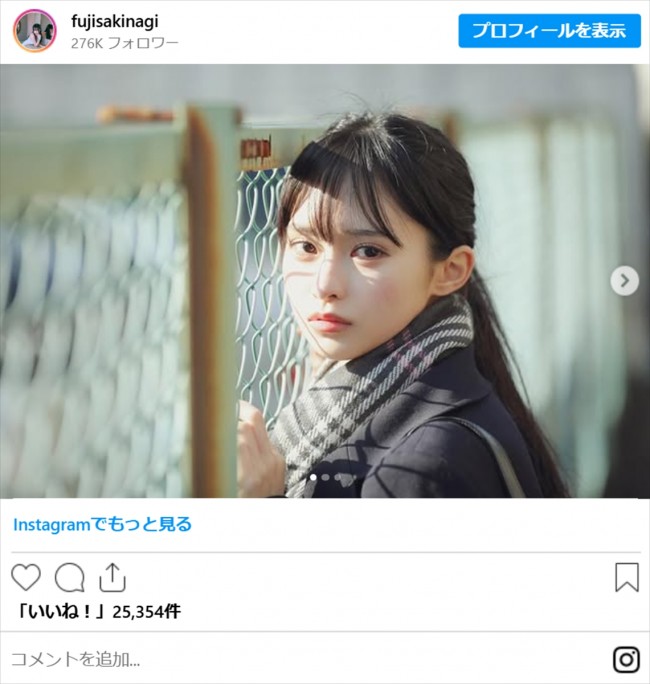Open the fujisakinagi username link
The height and width of the screenshot is (684, 650).
coord(116,20)
